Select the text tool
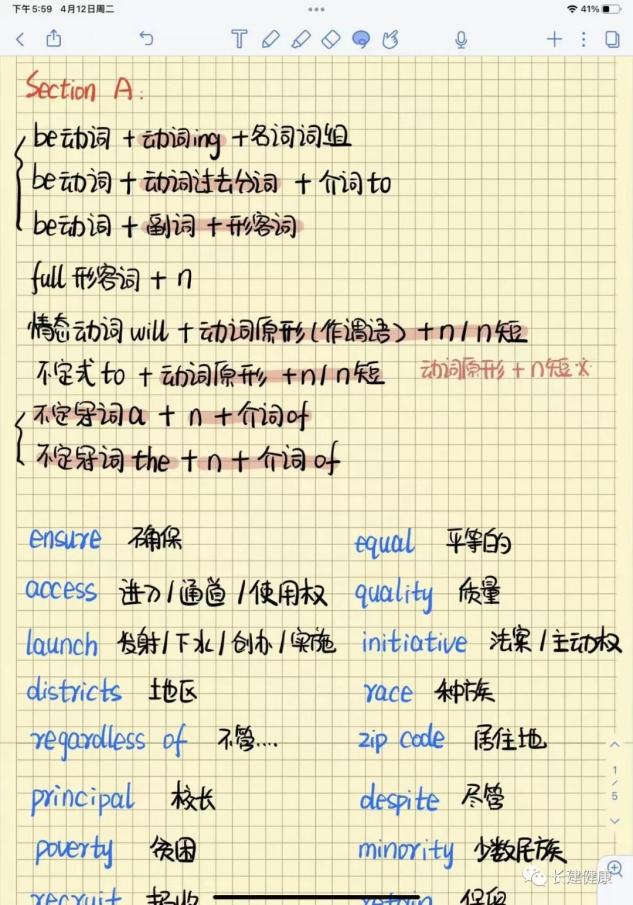This screenshot has height=905, width=633. [x=238, y=39]
